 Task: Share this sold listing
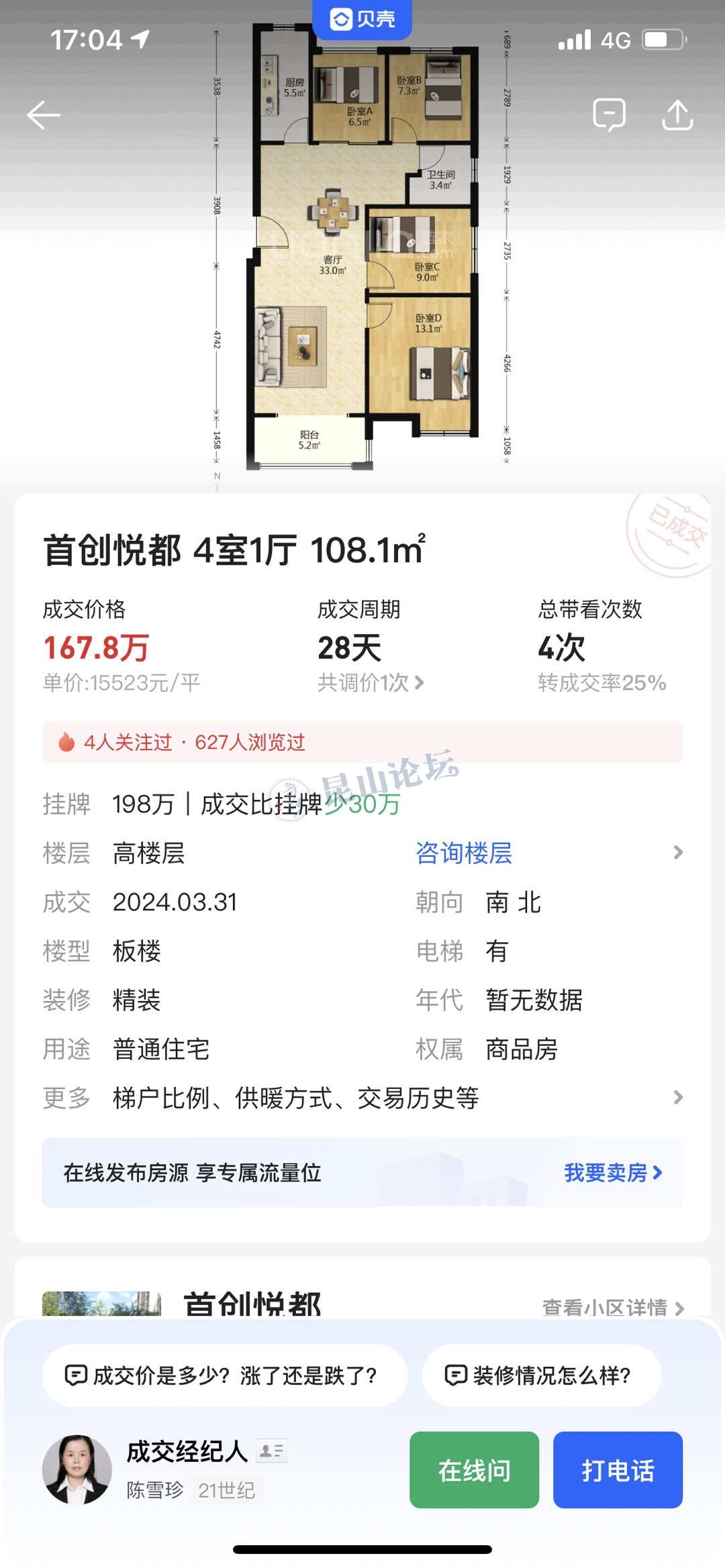click(x=677, y=115)
